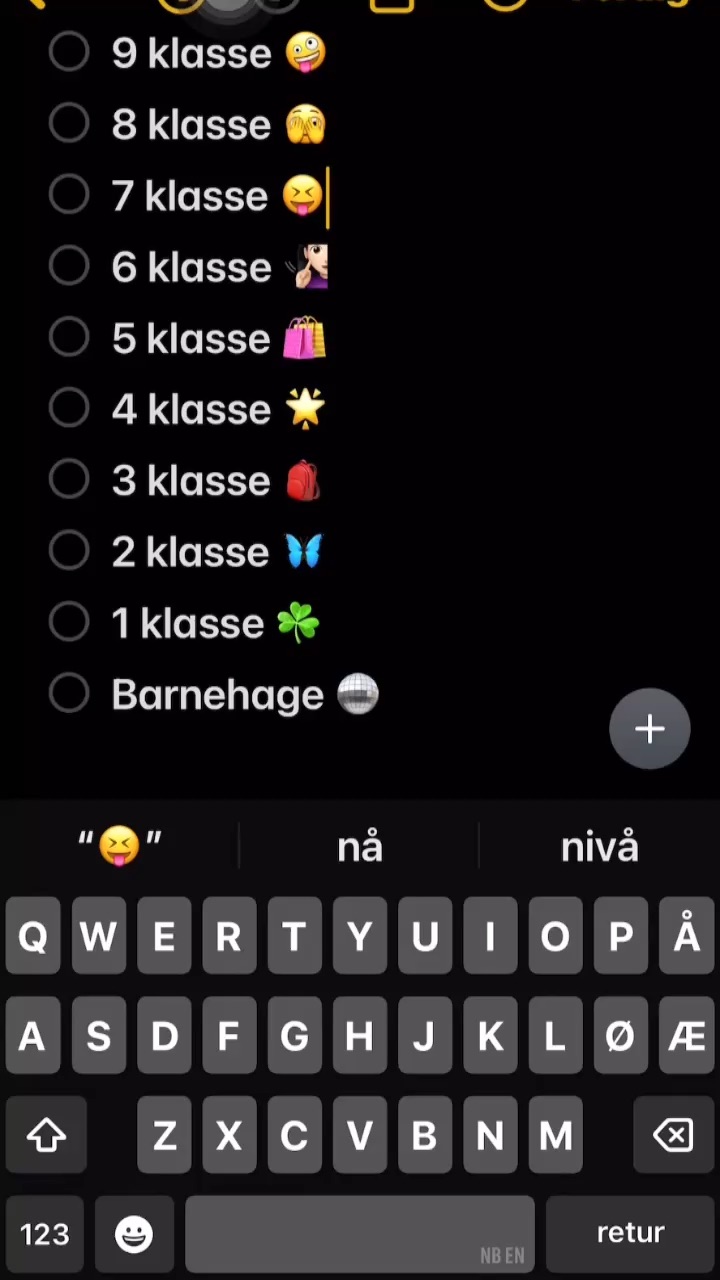
Task: Pick the emoji keyboard suggestion
Action: click(120, 847)
